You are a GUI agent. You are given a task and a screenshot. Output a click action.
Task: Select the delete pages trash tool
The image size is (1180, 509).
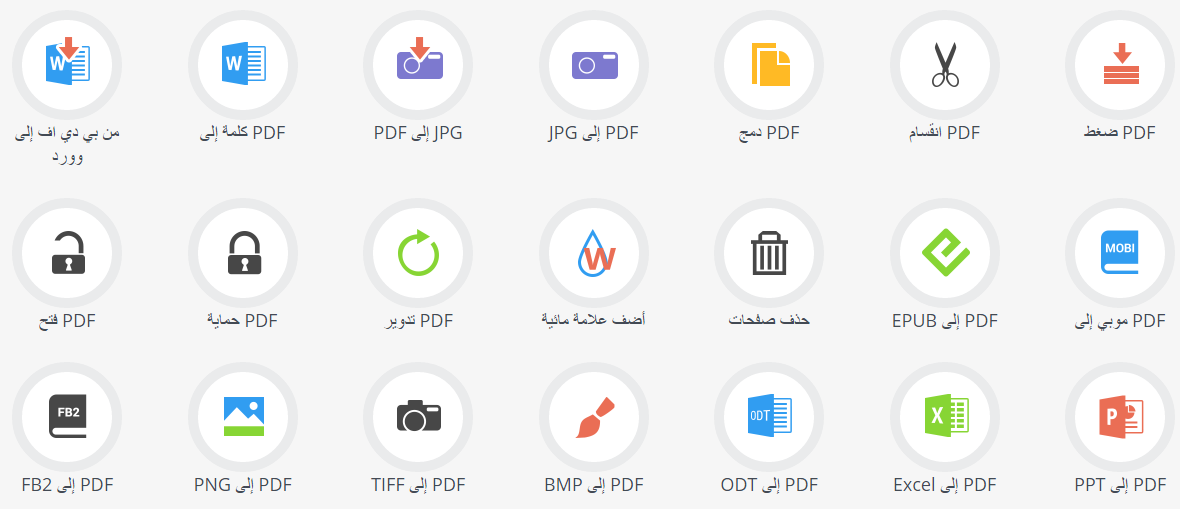(x=769, y=254)
